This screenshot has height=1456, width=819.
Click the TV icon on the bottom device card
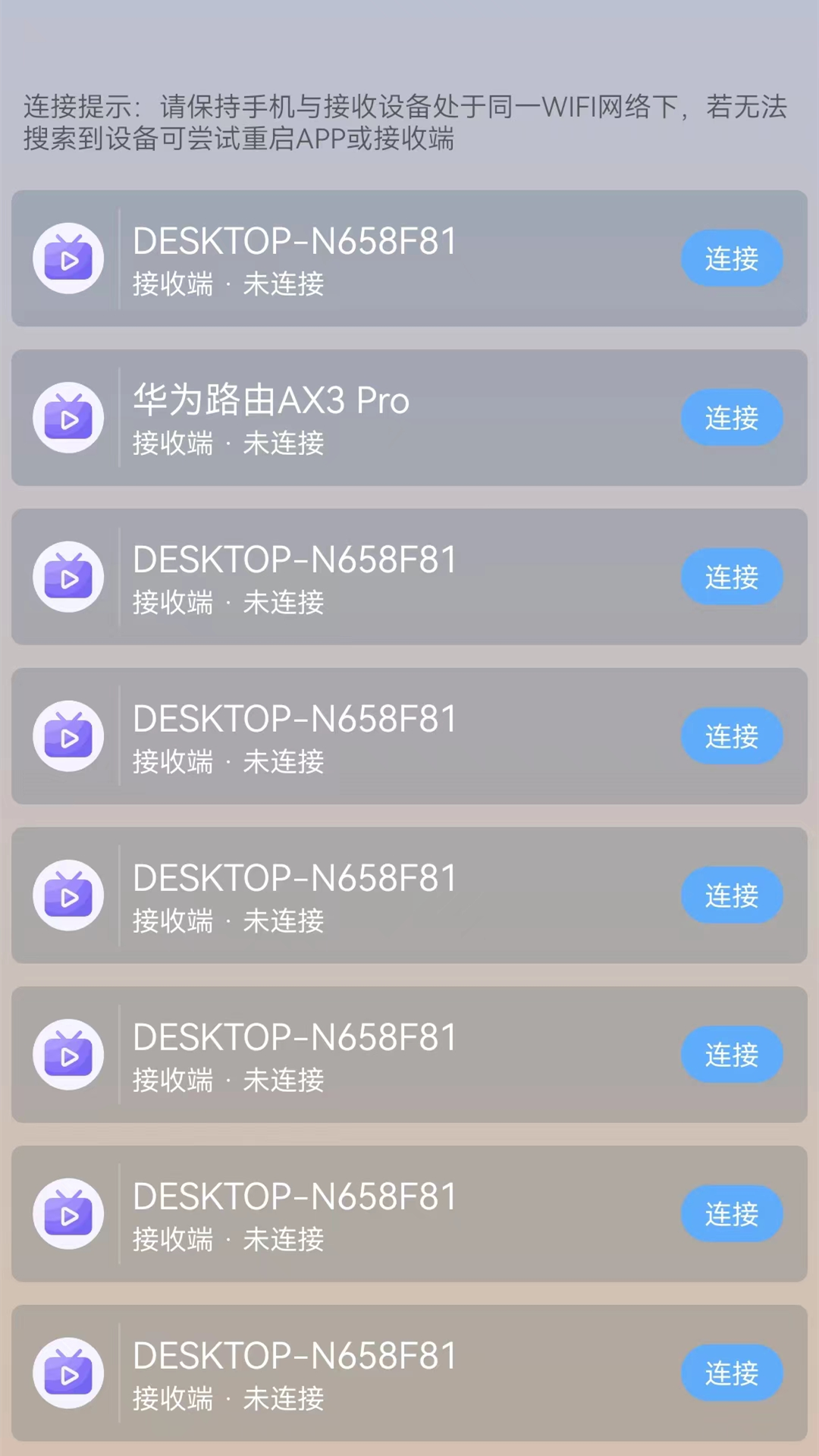tap(68, 1373)
